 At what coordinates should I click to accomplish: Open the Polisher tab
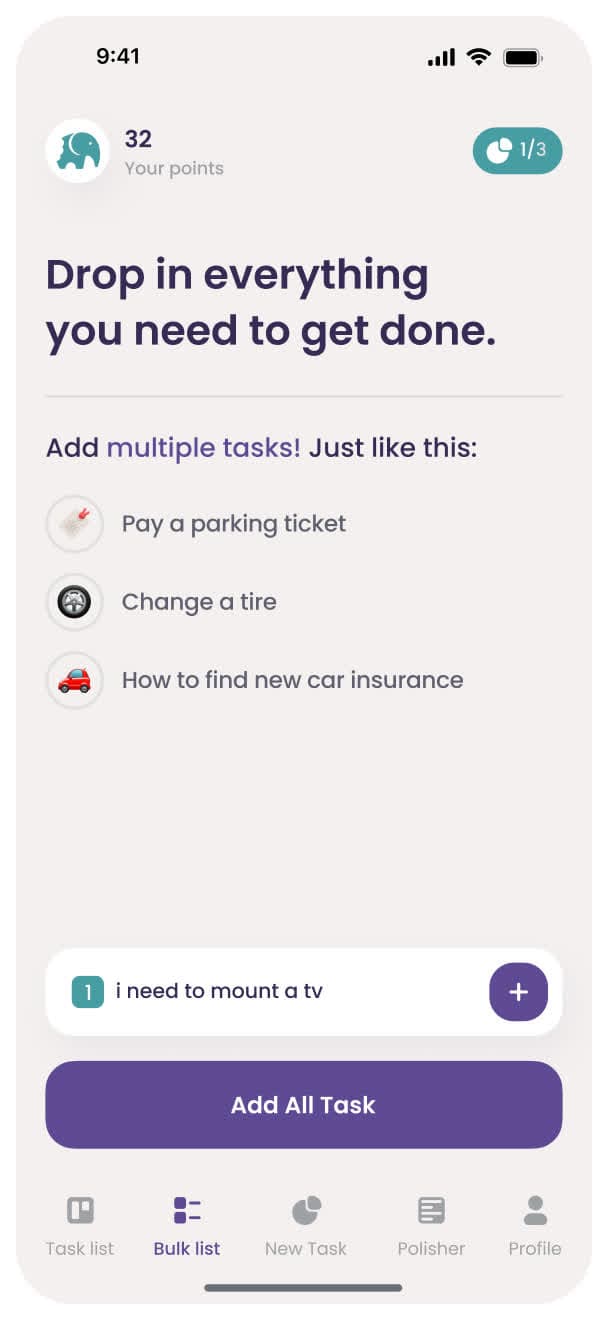pos(431,1225)
